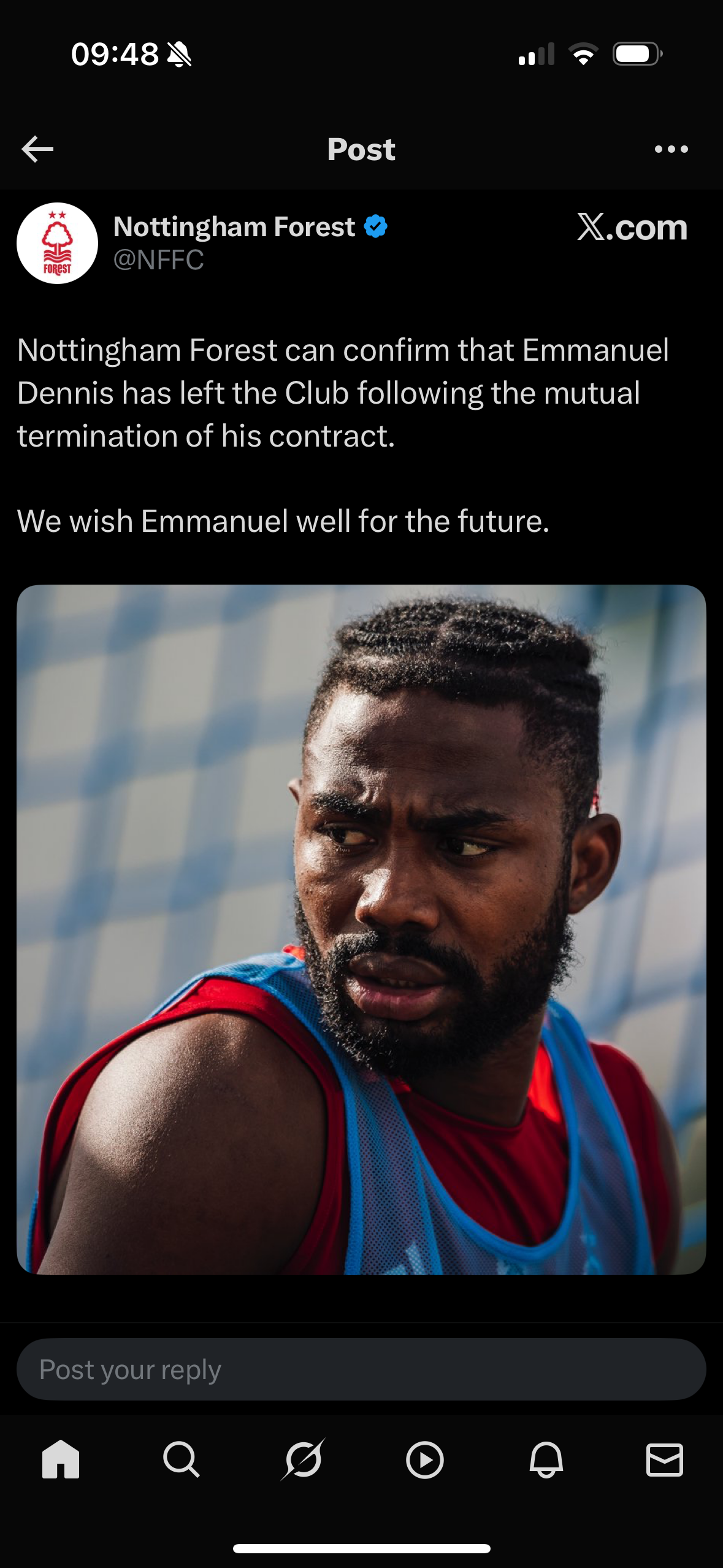Image resolution: width=723 pixels, height=1568 pixels.
Task: Open the Grok tab
Action: point(302,1459)
